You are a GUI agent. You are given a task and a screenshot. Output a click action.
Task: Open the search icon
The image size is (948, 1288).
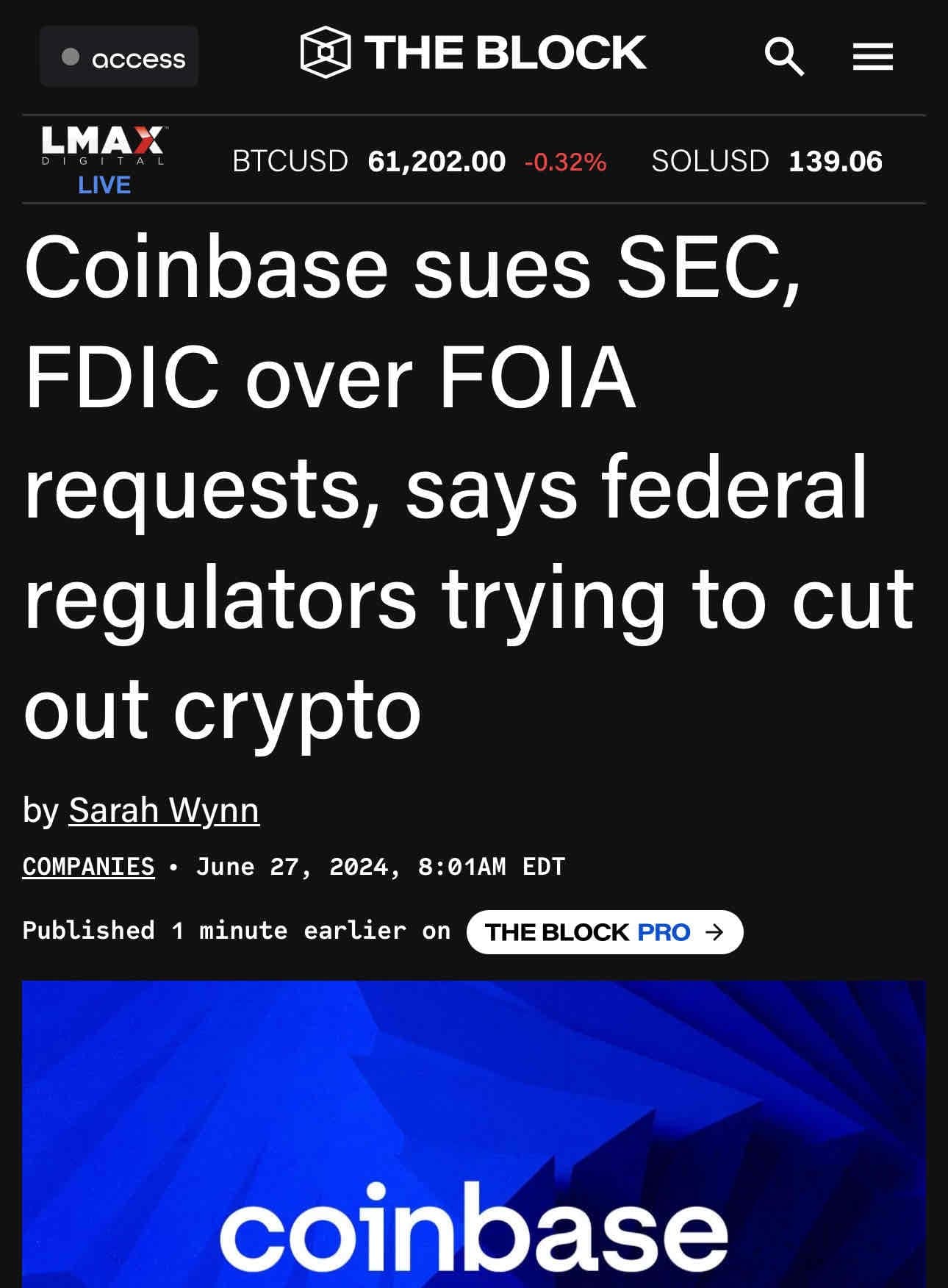784,57
